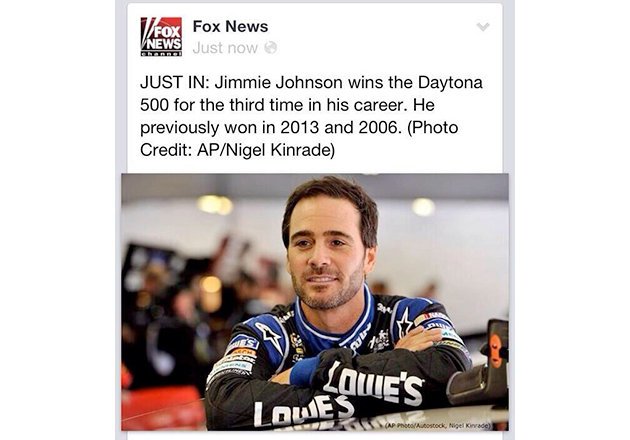630x440 pixels.
Task: Open the Daytona 500 post photo
Action: coord(315,302)
